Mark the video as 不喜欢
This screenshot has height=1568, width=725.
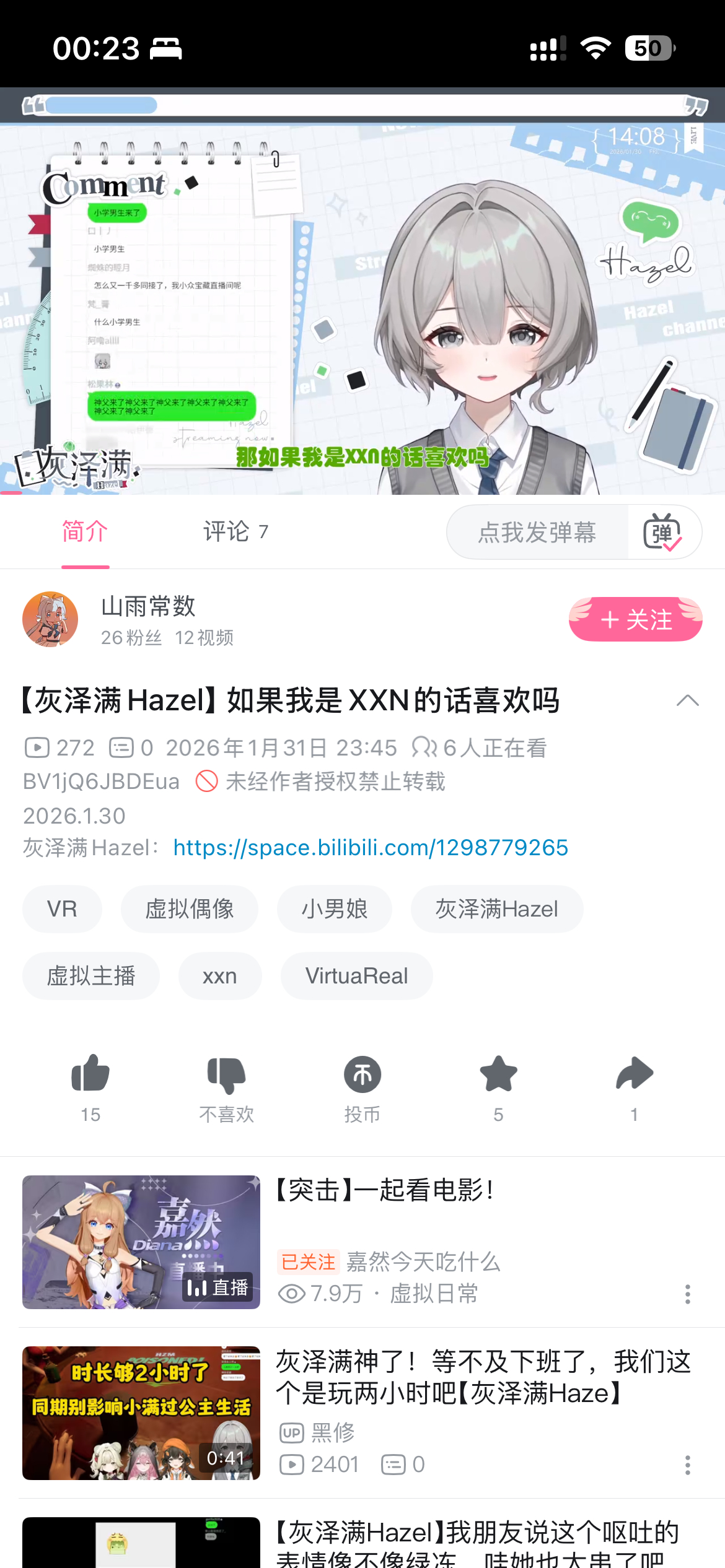pyautogui.click(x=227, y=1088)
